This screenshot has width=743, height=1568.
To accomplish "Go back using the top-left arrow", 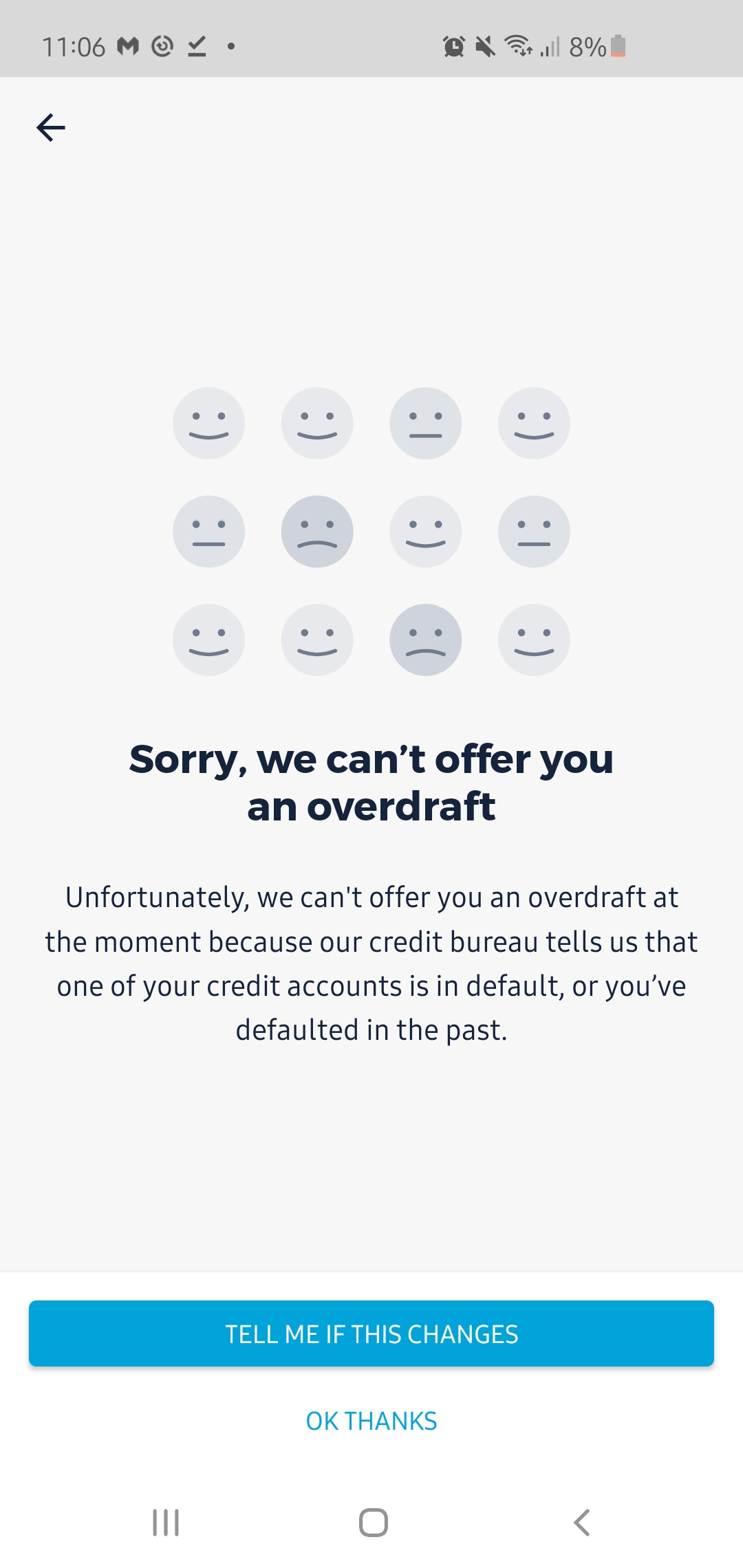I will [51, 128].
